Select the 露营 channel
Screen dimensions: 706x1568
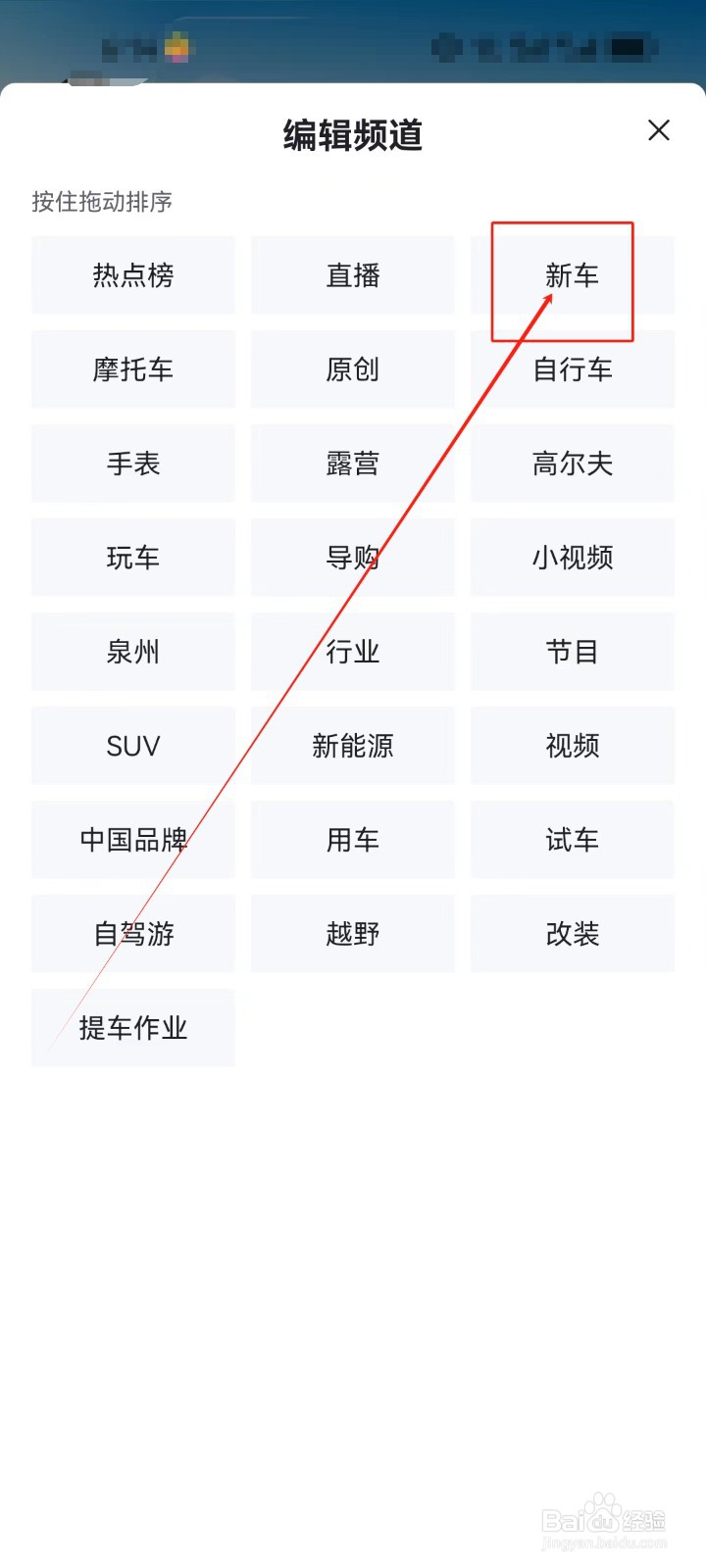(352, 464)
